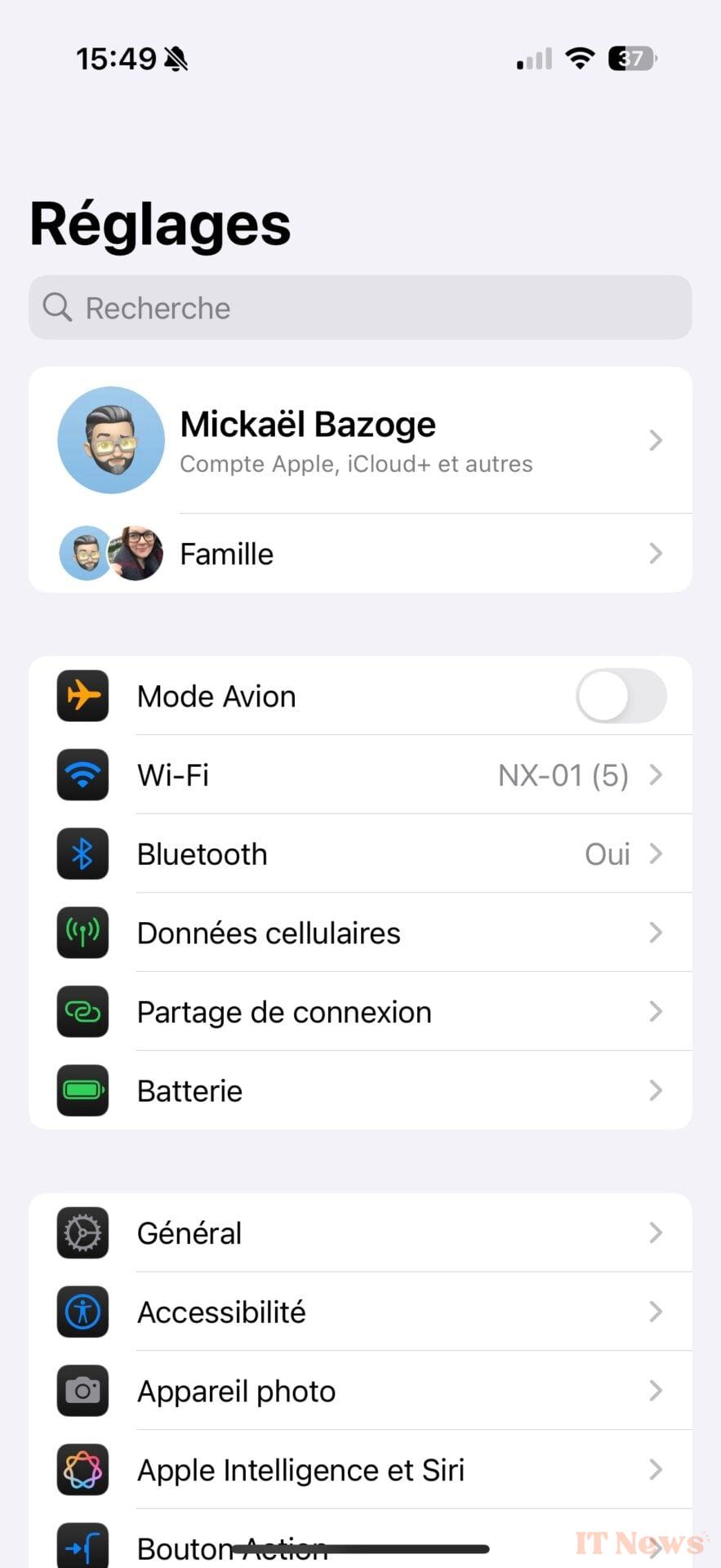Open Partage de connexion
Image resolution: width=721 pixels, height=1568 pixels.
[x=359, y=1012]
